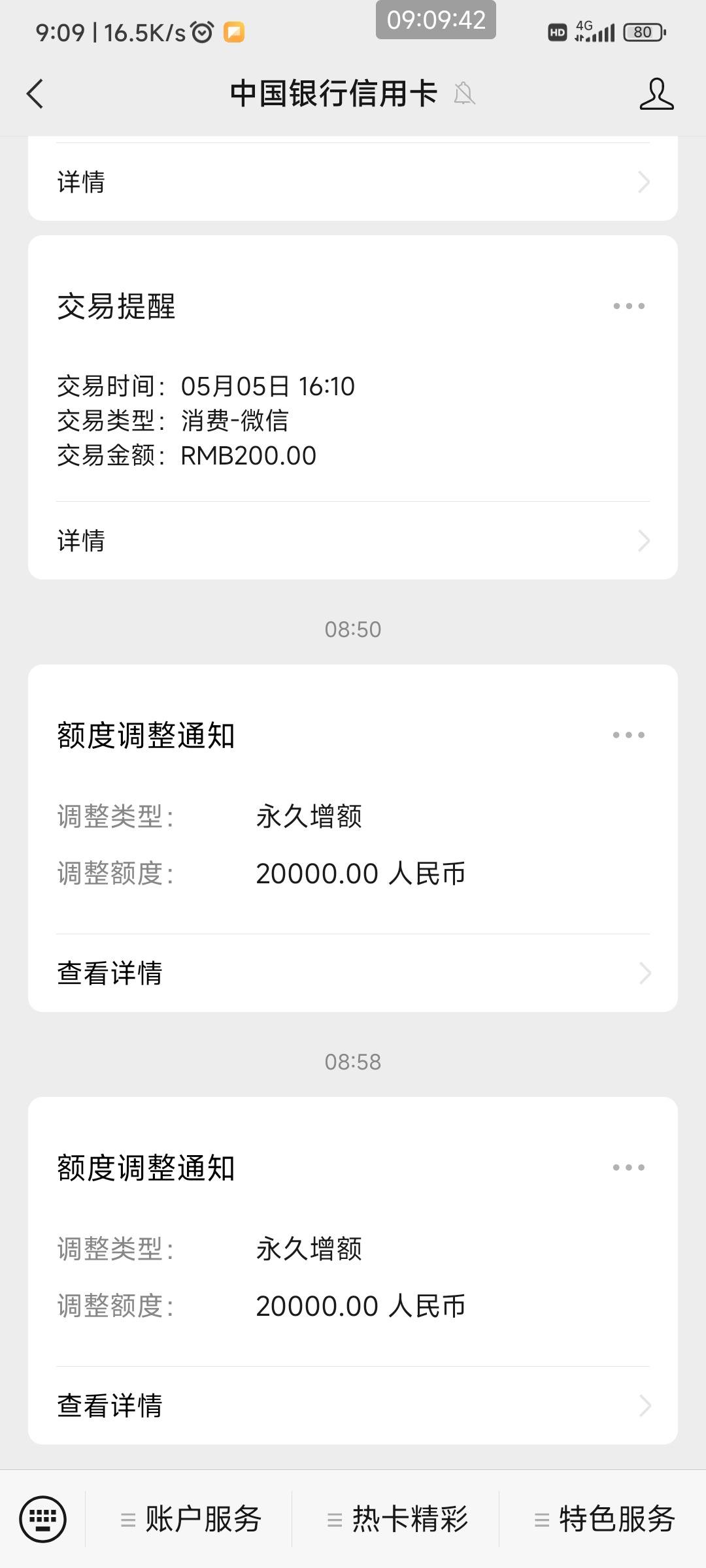Open the 热卡精彩 menu
The height and width of the screenshot is (1568, 706).
397,1519
